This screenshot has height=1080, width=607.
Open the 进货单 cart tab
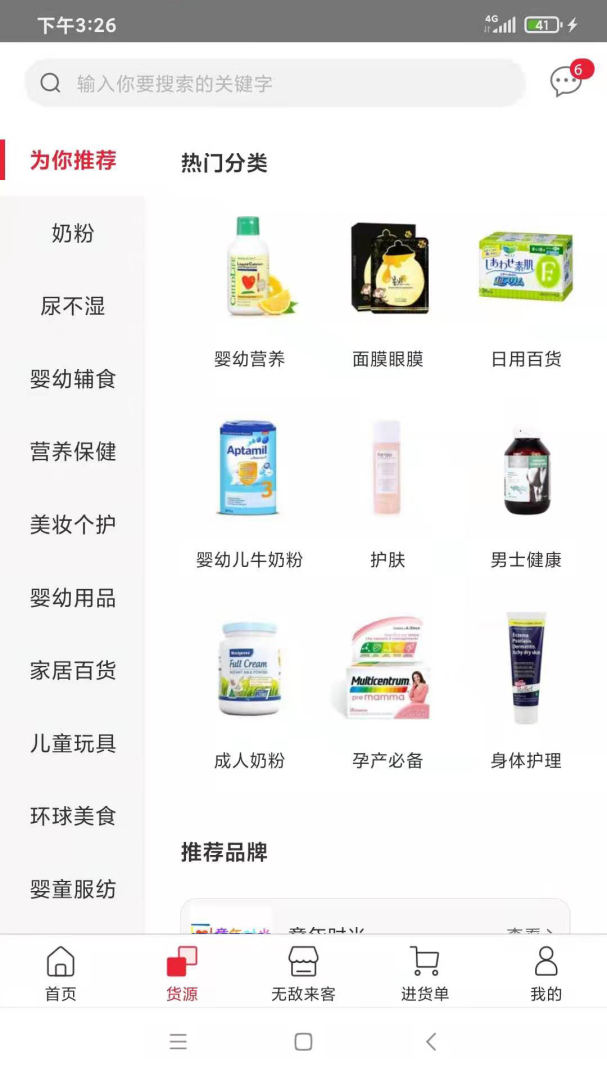425,973
